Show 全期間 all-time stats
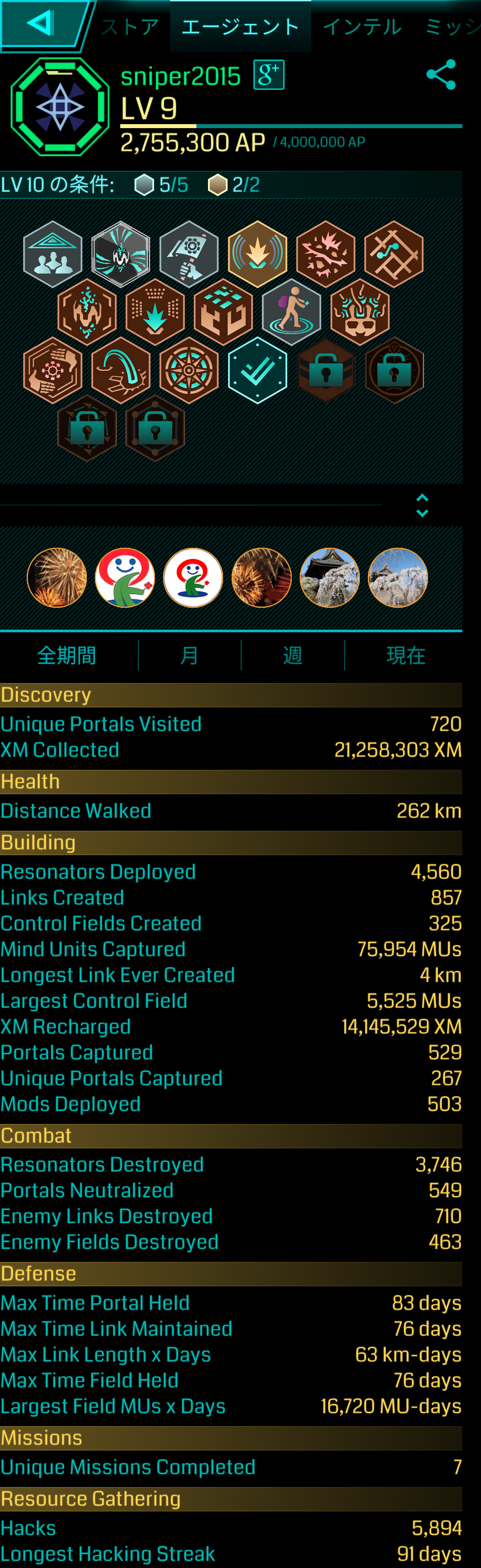This screenshot has height=1568, width=481. coord(66,655)
